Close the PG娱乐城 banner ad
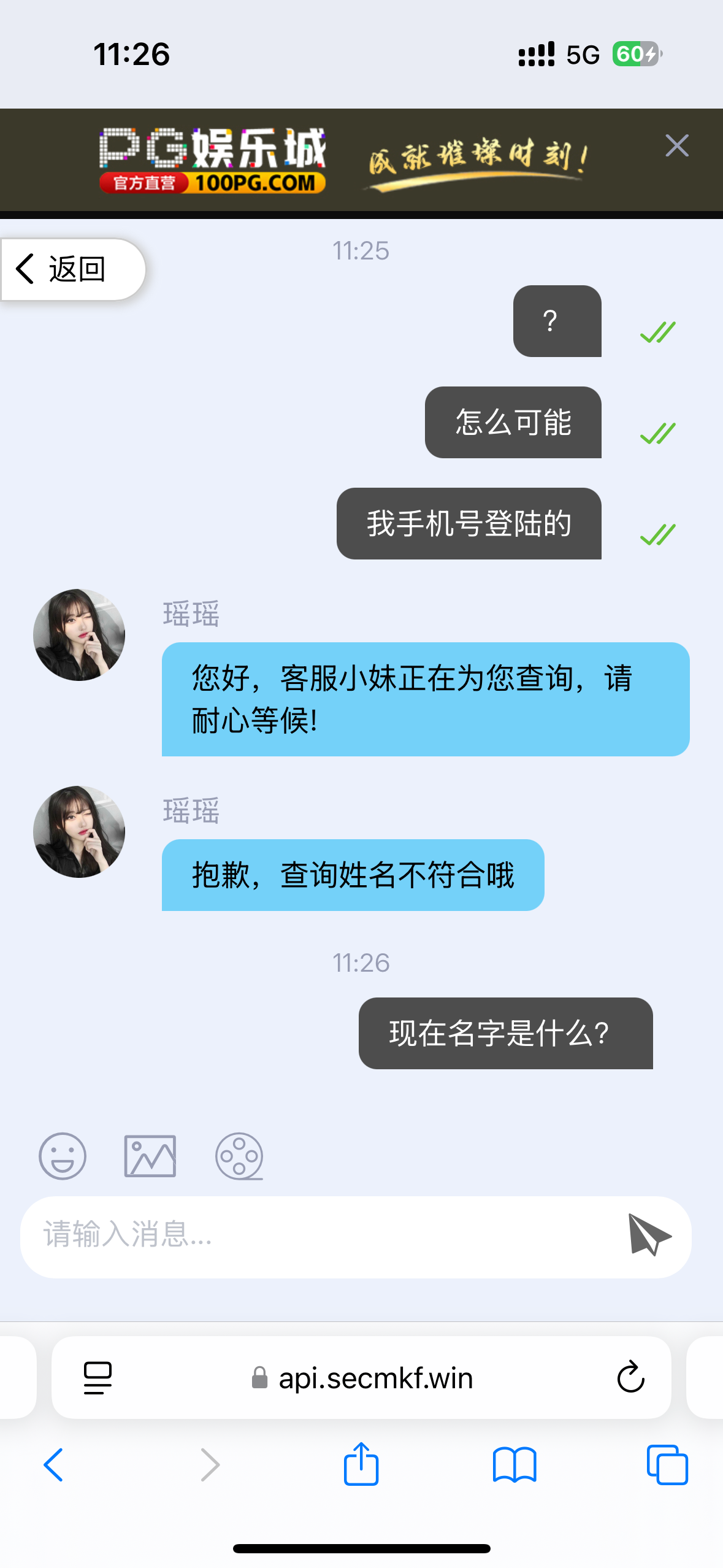723x1568 pixels. click(x=676, y=146)
